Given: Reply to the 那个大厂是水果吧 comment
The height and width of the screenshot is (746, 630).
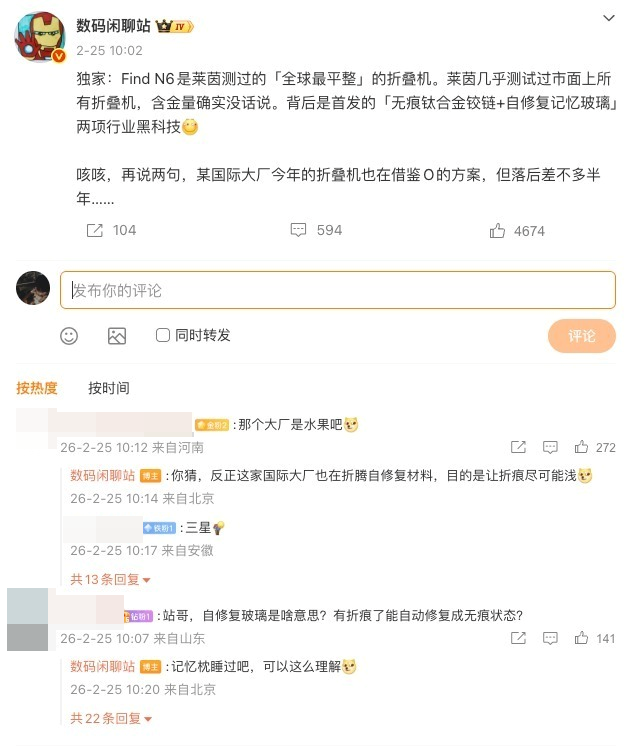Looking at the screenshot, I should pos(550,447).
